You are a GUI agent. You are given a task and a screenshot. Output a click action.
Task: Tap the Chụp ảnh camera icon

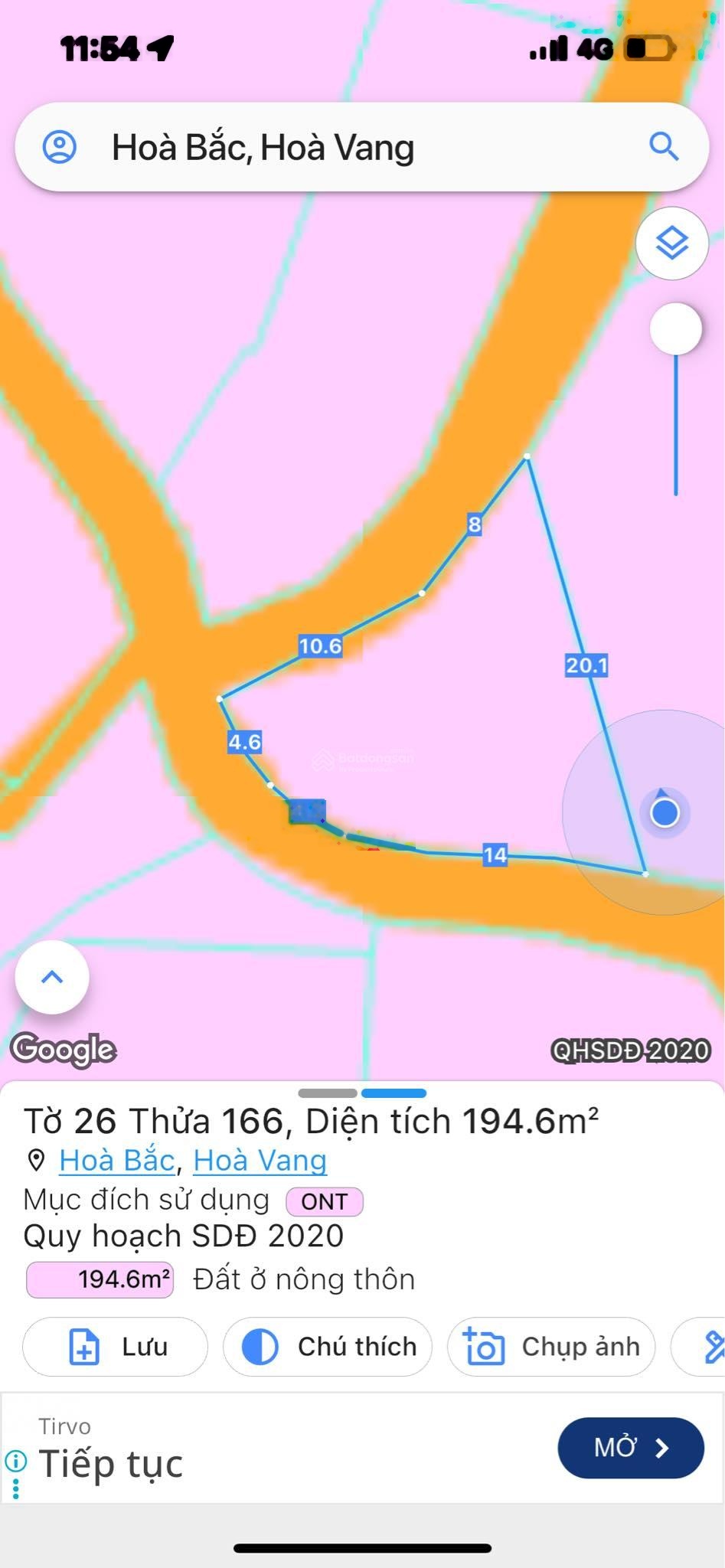point(484,1347)
